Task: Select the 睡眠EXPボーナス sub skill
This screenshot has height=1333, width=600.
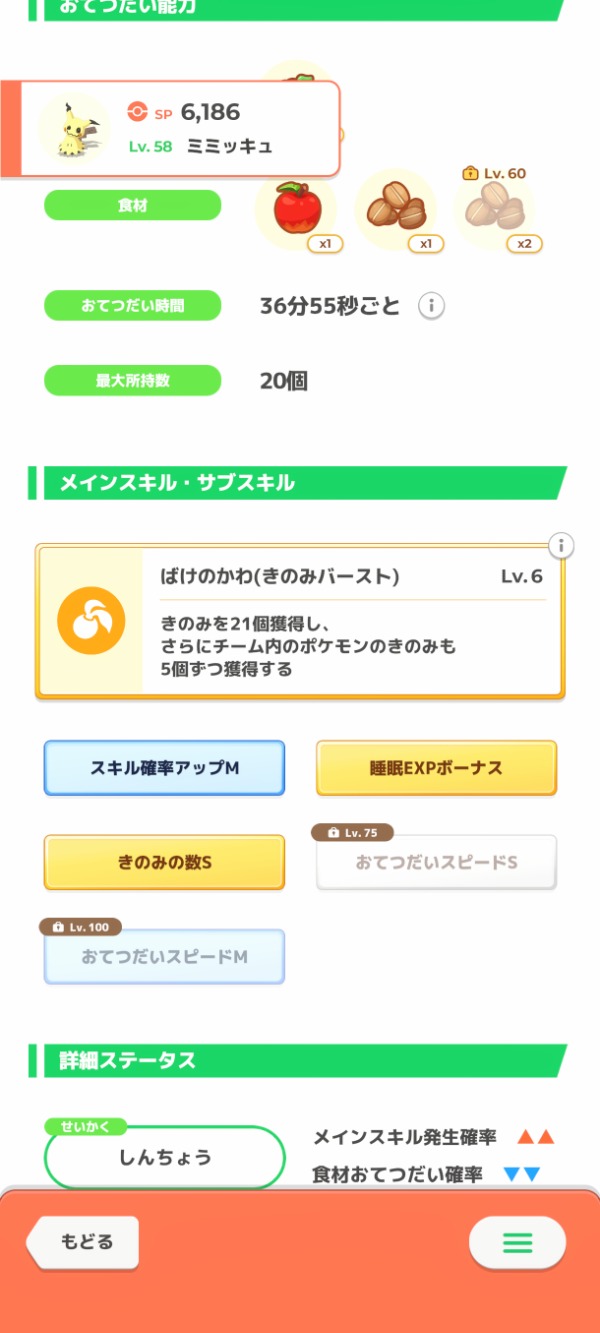Action: click(436, 768)
